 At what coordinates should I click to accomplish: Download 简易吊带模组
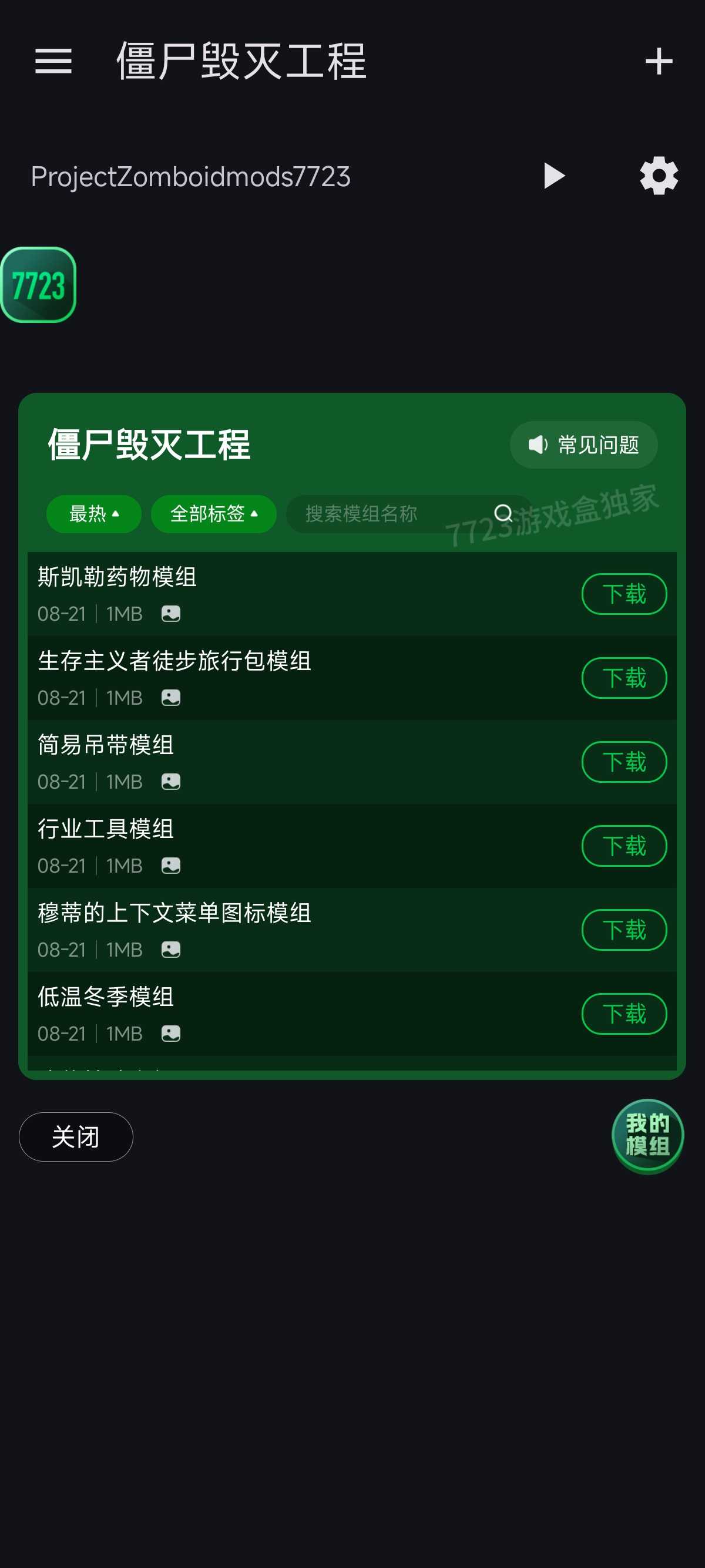point(624,762)
